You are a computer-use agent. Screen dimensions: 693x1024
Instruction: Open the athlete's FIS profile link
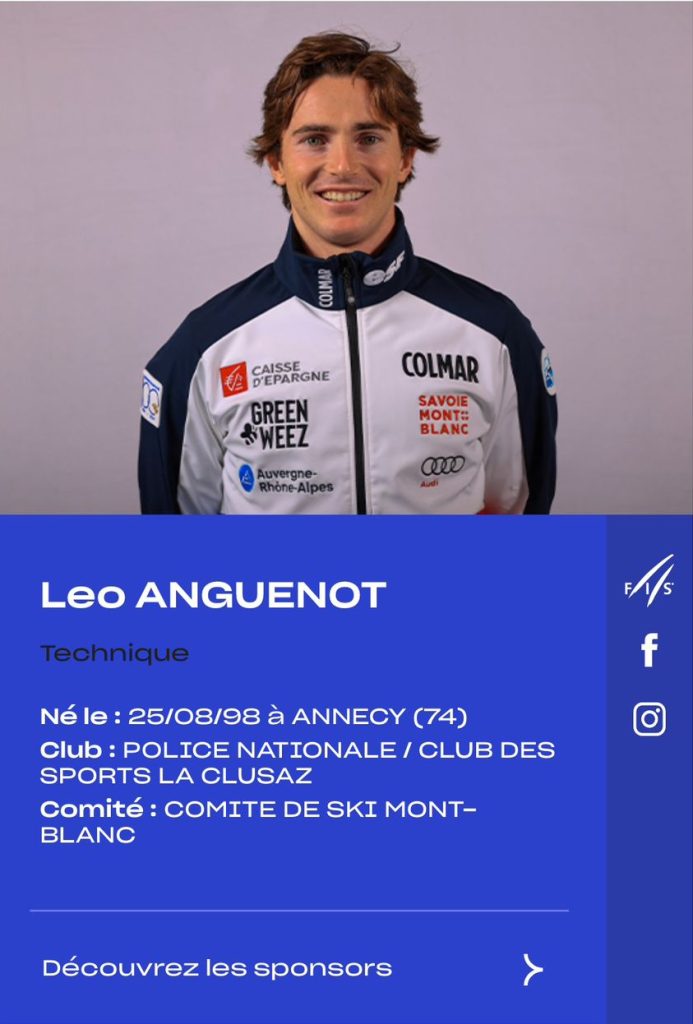coord(649,581)
